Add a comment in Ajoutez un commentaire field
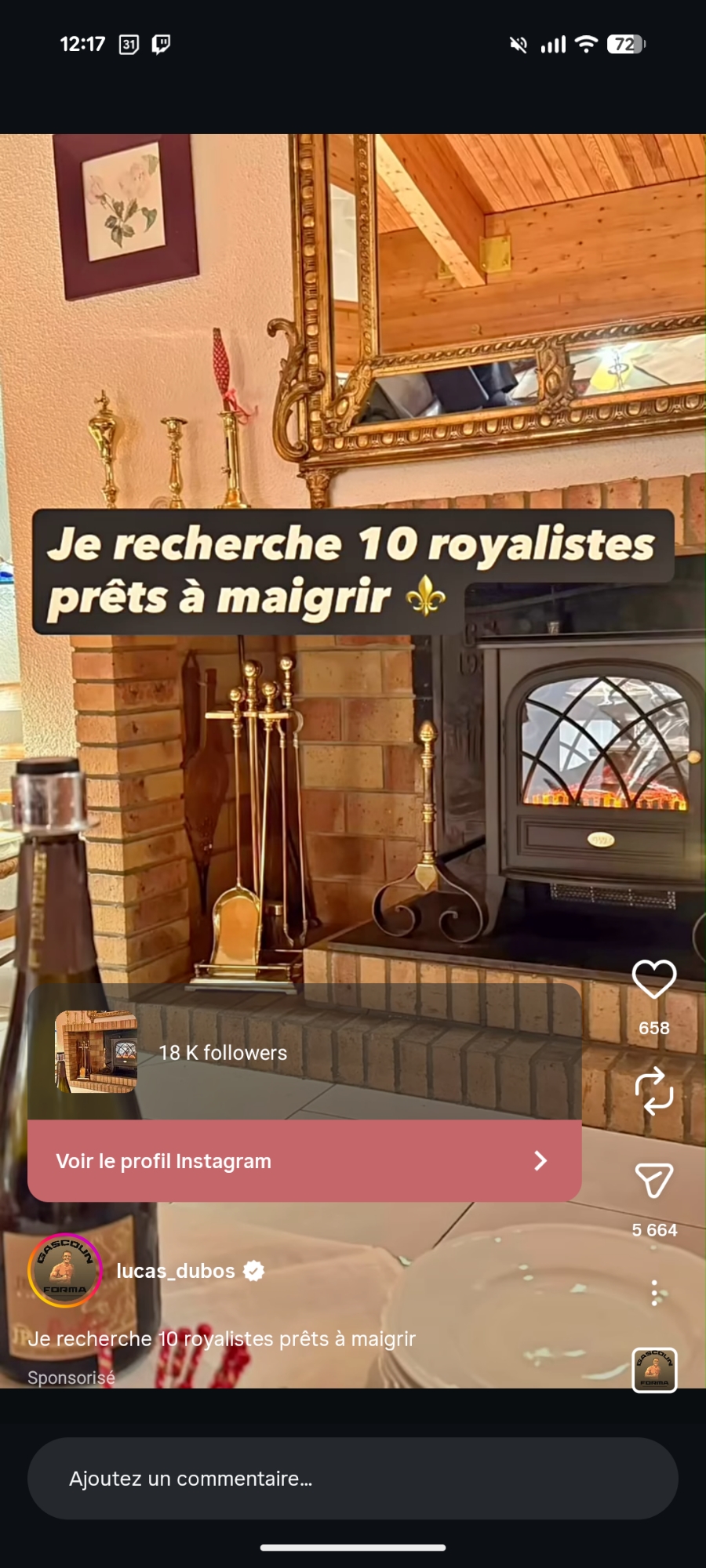This screenshot has height=1568, width=706. [x=353, y=1479]
